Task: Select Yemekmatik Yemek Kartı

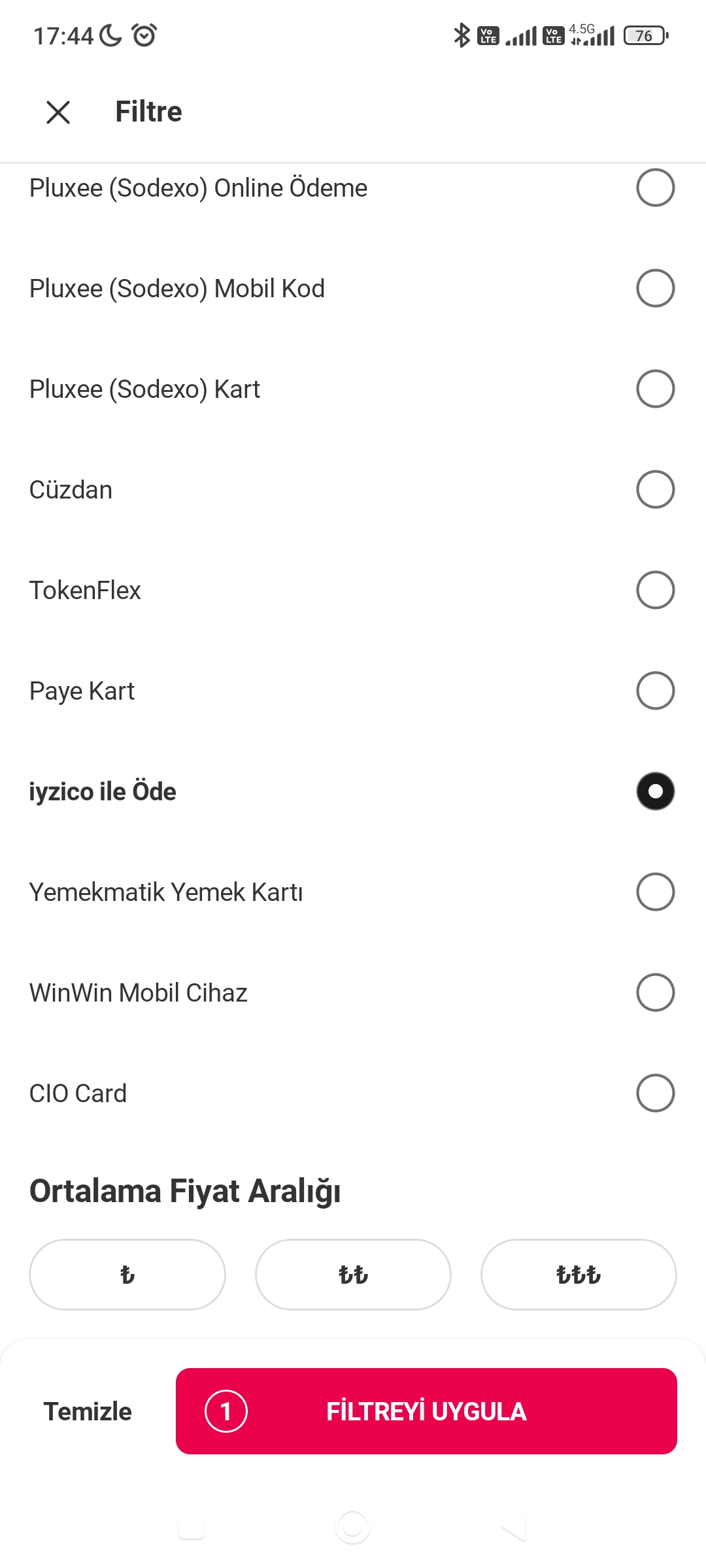Action: click(x=655, y=892)
